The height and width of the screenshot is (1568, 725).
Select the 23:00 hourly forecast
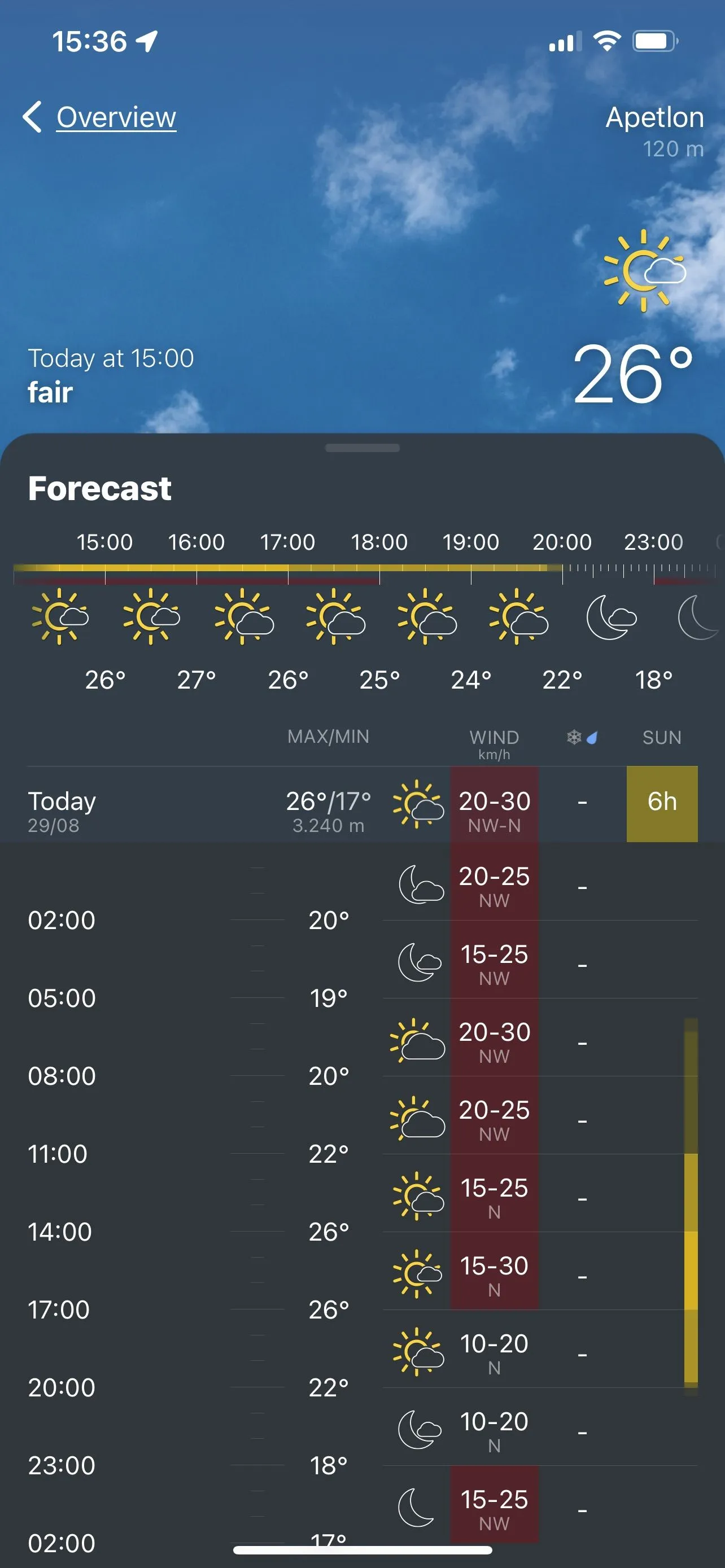(653, 615)
